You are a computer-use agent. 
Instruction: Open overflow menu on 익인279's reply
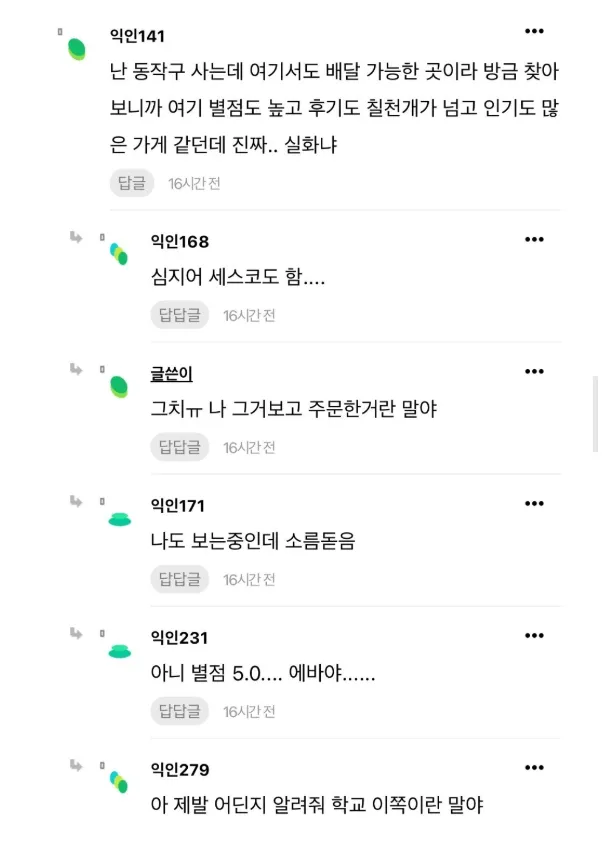535,768
